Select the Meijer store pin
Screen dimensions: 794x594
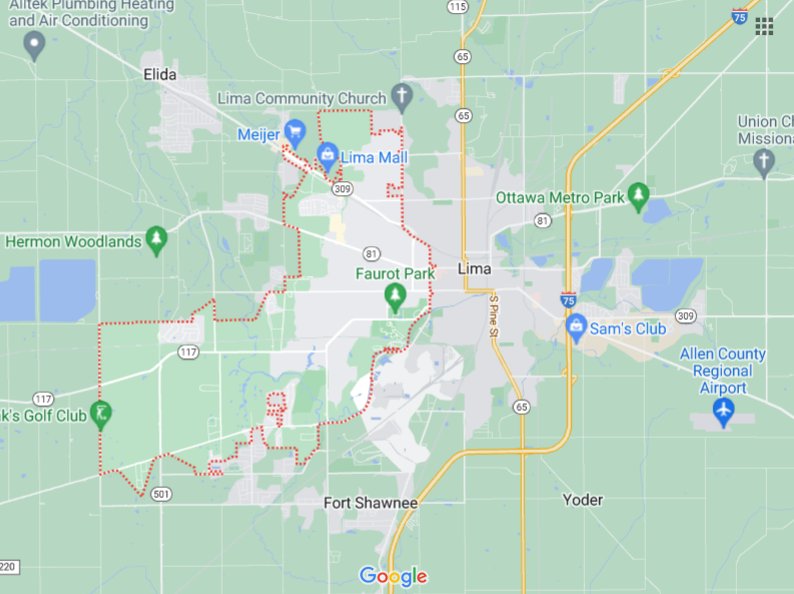[x=294, y=132]
